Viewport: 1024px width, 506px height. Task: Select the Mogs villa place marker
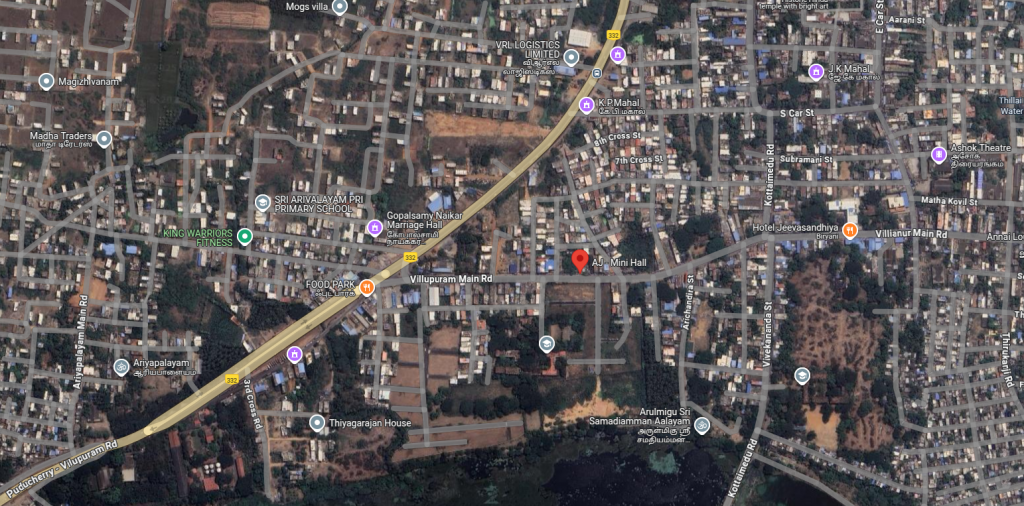[x=340, y=7]
